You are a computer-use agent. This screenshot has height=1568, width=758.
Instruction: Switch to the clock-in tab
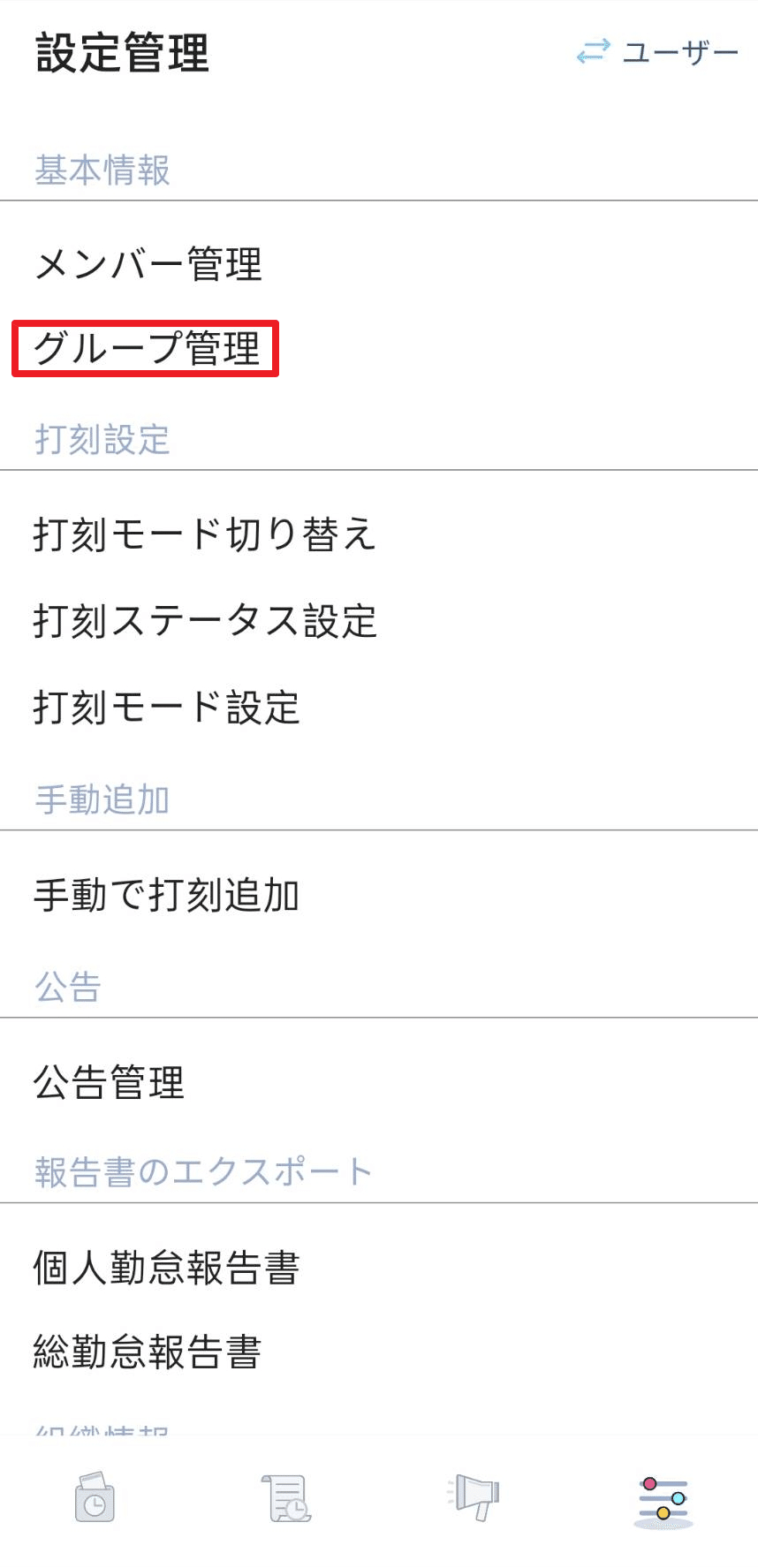click(x=95, y=1497)
